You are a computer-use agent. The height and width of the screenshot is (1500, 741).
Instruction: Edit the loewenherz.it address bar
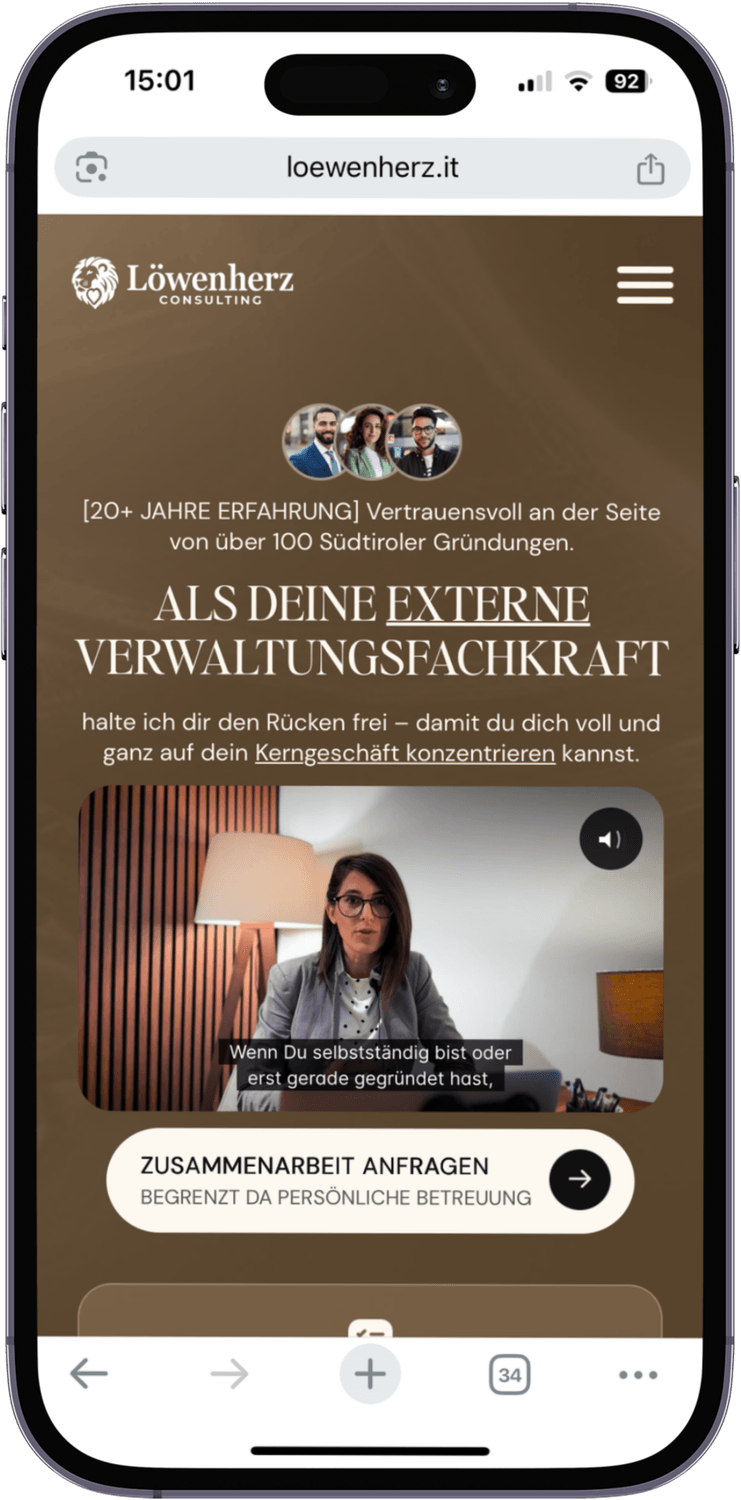click(372, 168)
